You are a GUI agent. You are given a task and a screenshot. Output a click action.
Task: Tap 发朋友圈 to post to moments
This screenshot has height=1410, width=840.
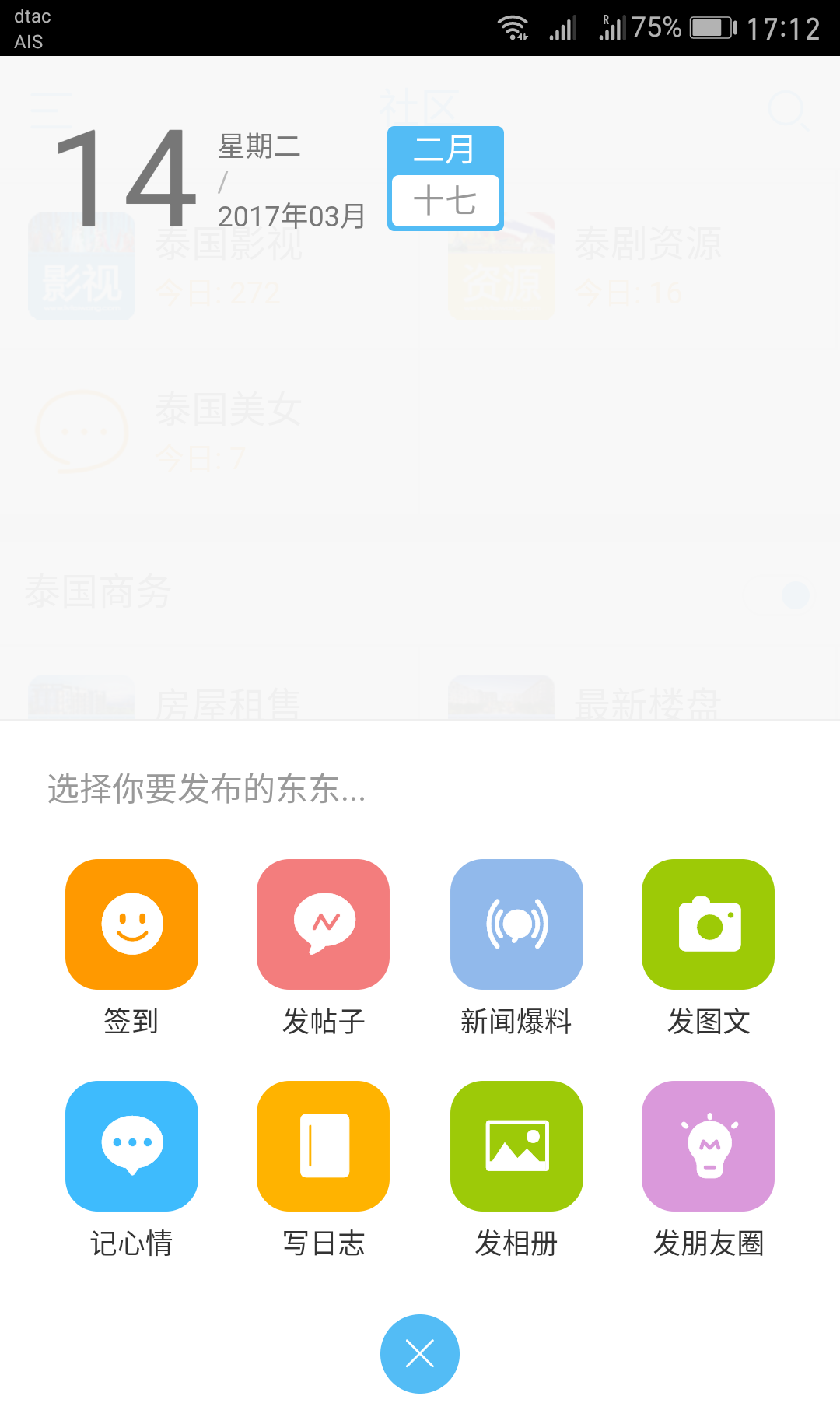tap(708, 1145)
